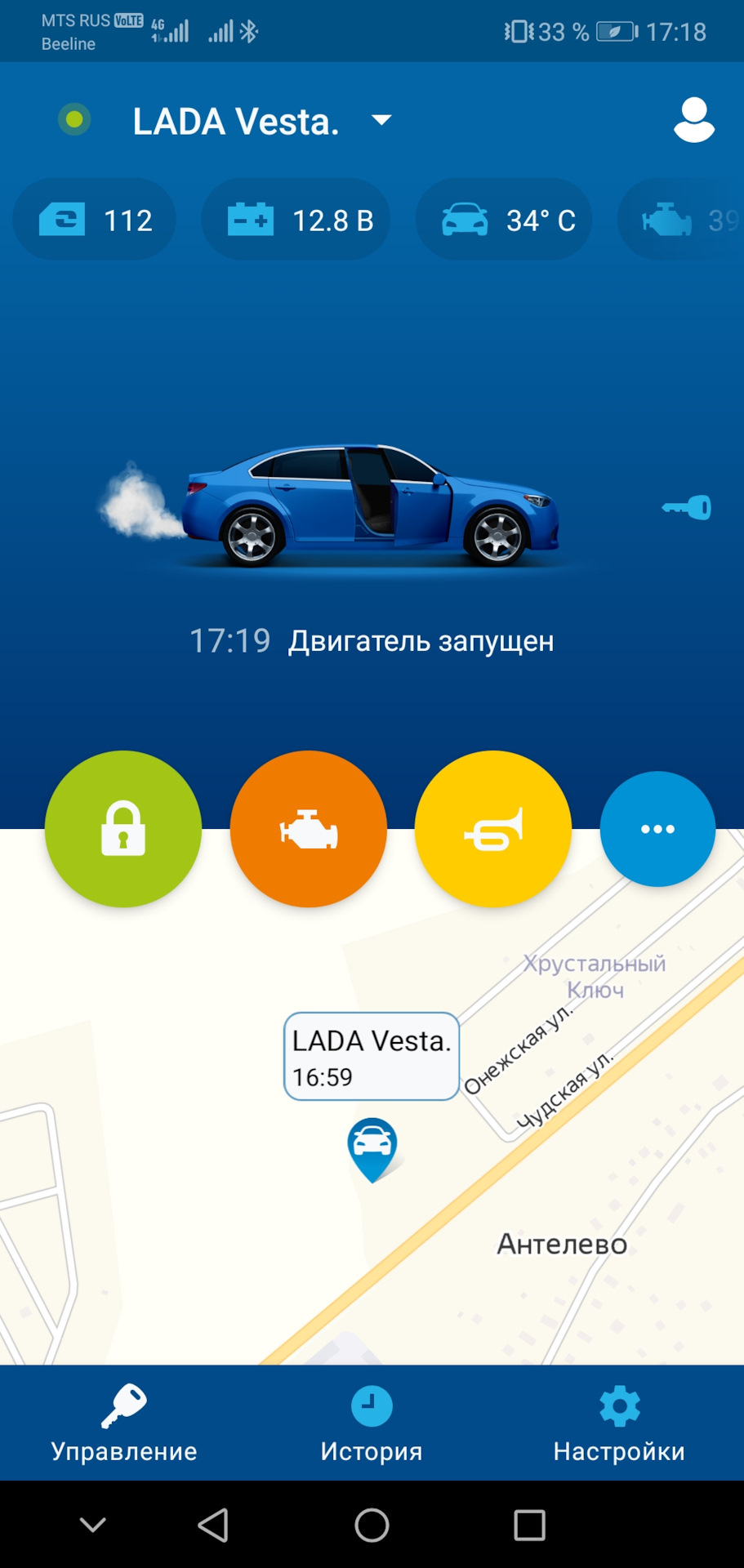
Task: Go back with system back button
Action: [213, 1525]
